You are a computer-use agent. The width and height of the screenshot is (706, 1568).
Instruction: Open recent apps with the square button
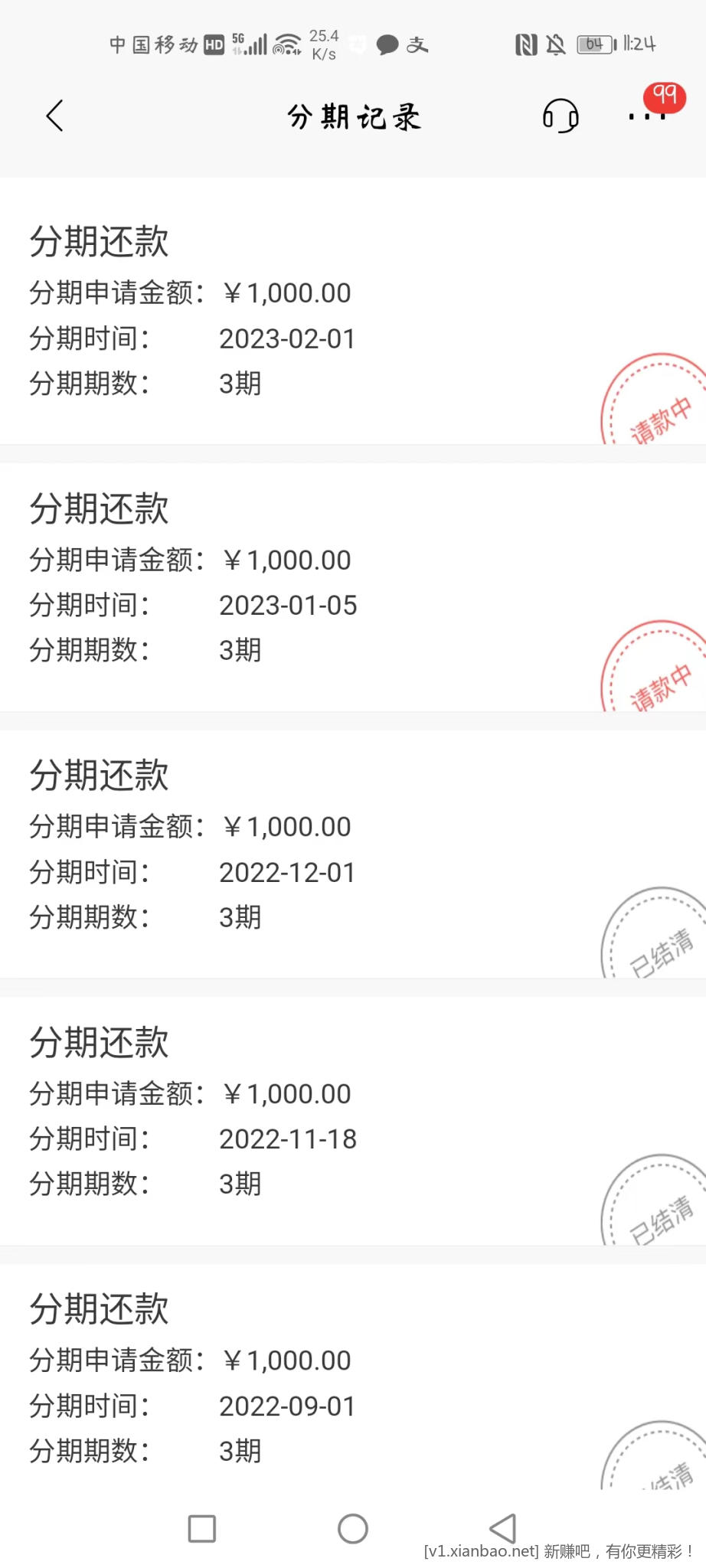[x=202, y=1529]
